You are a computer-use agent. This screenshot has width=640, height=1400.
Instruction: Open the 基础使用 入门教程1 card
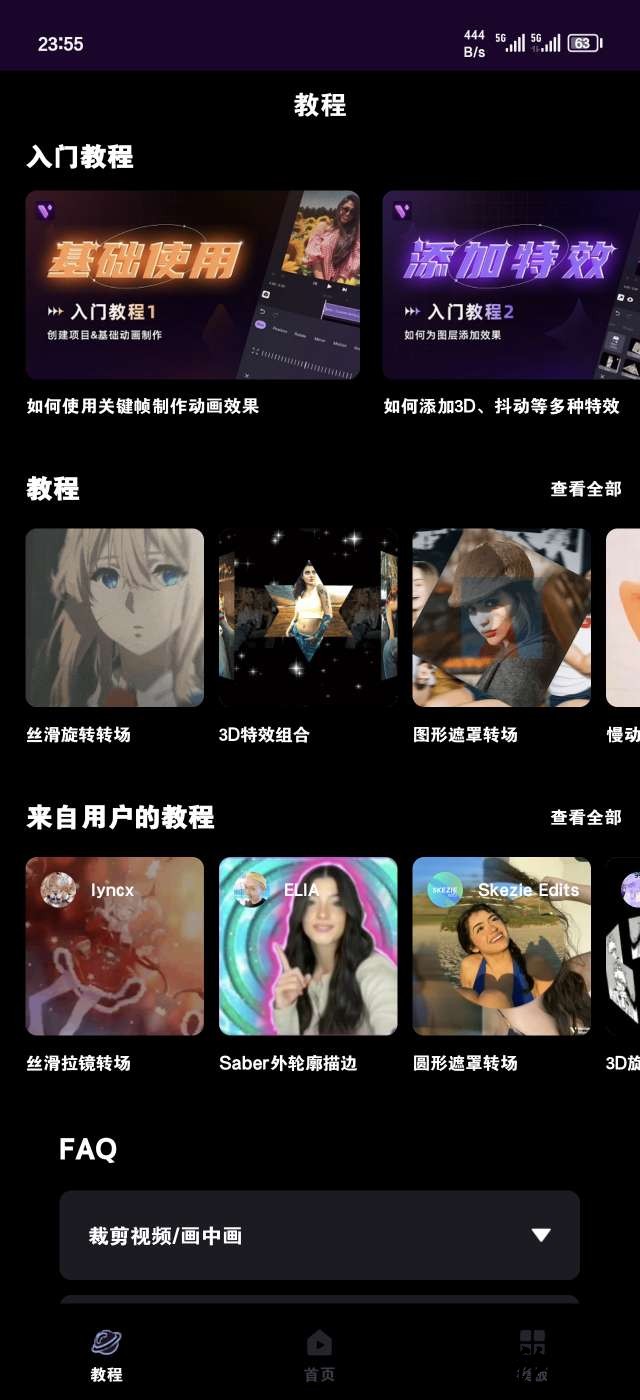click(x=192, y=285)
